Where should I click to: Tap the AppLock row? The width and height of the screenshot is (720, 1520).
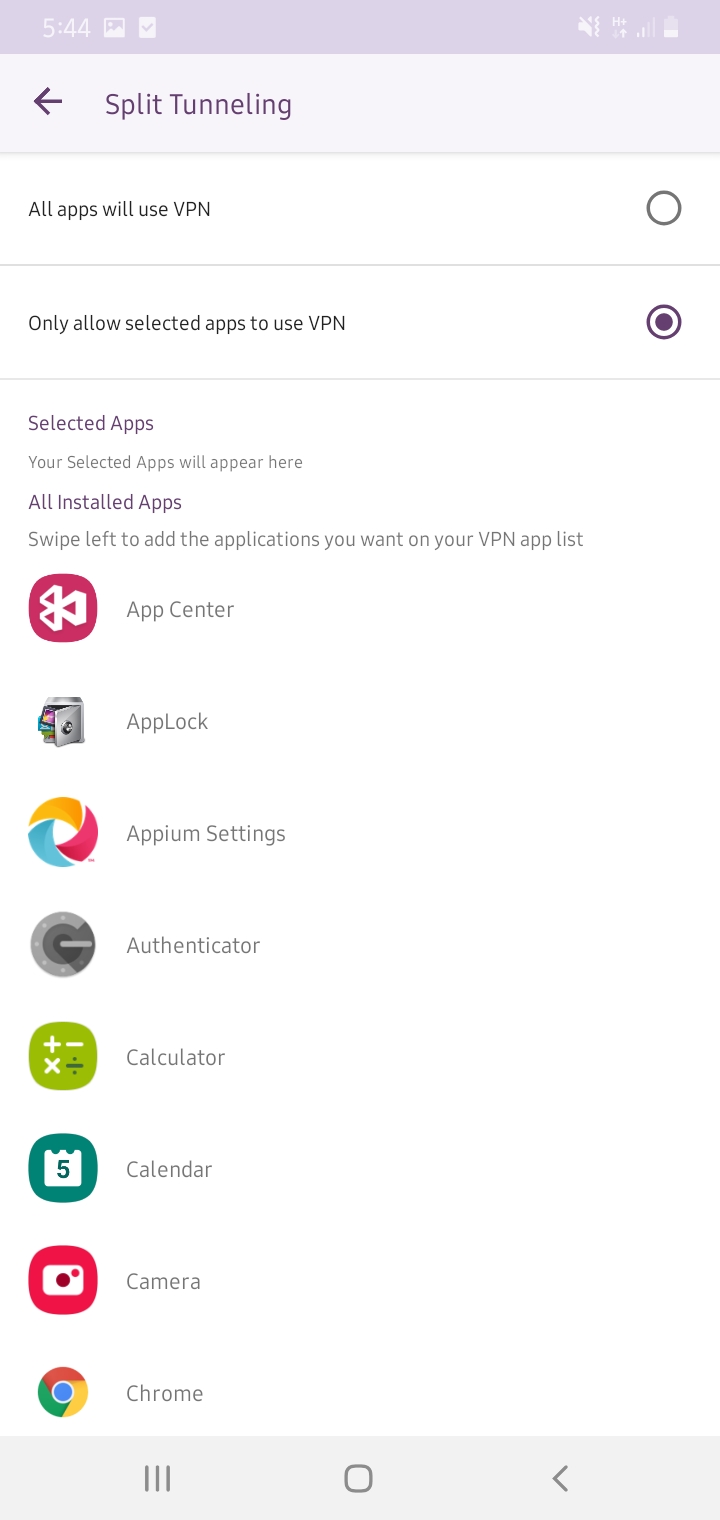click(360, 721)
